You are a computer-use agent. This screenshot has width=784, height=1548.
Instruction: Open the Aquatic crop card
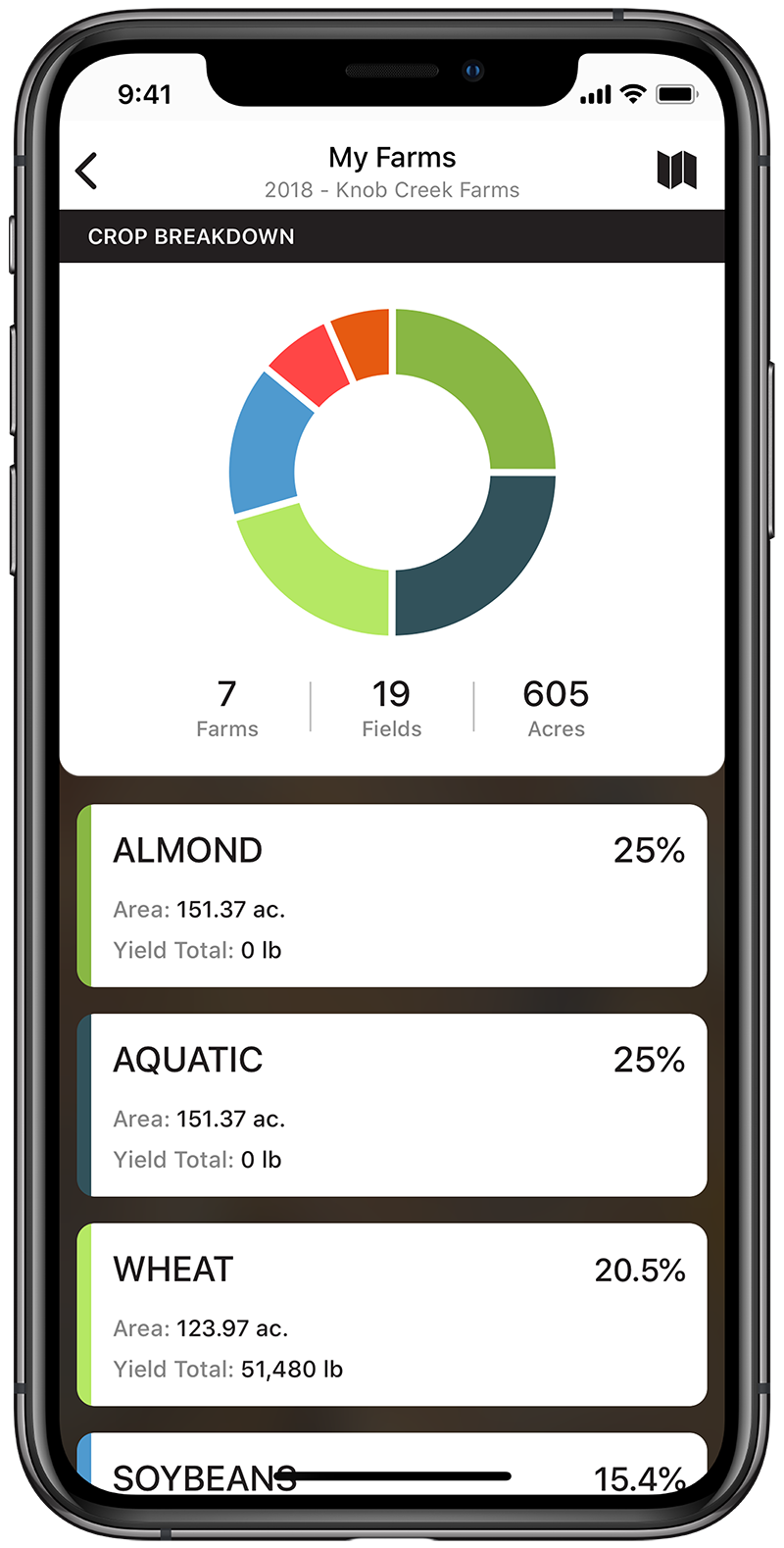(392, 1105)
